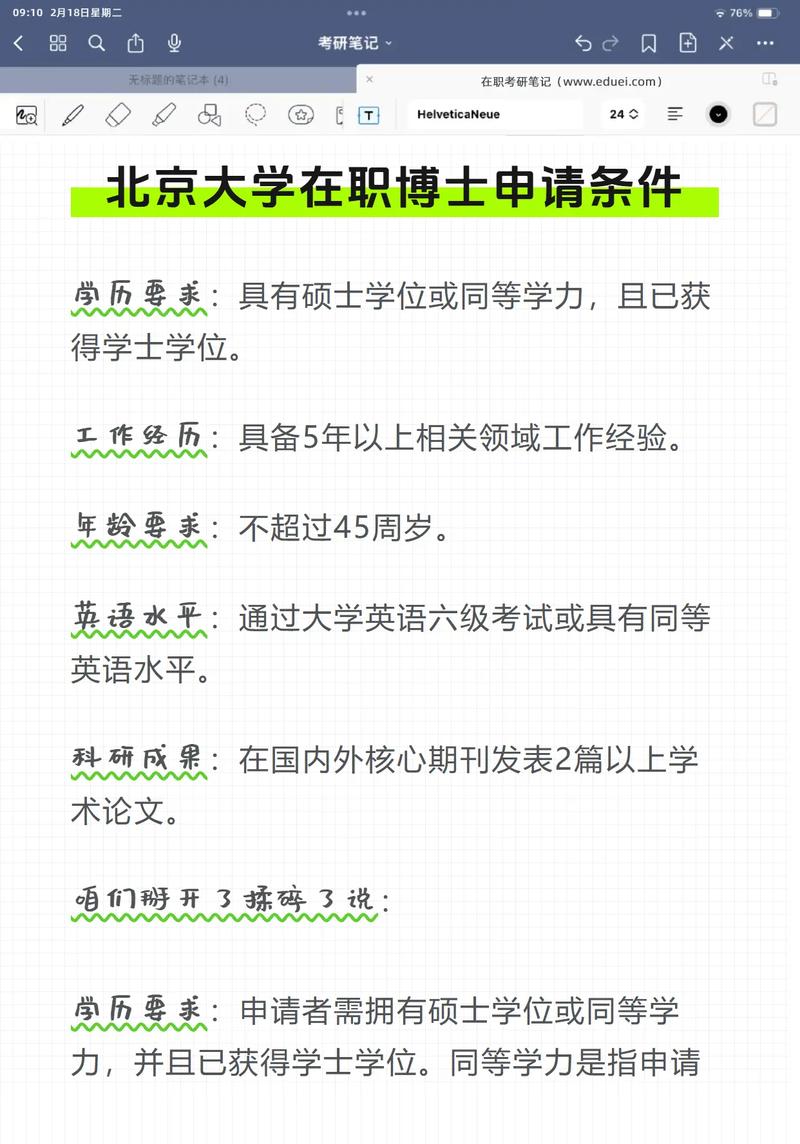The image size is (800, 1144).
Task: Undo the last action
Action: [x=583, y=43]
